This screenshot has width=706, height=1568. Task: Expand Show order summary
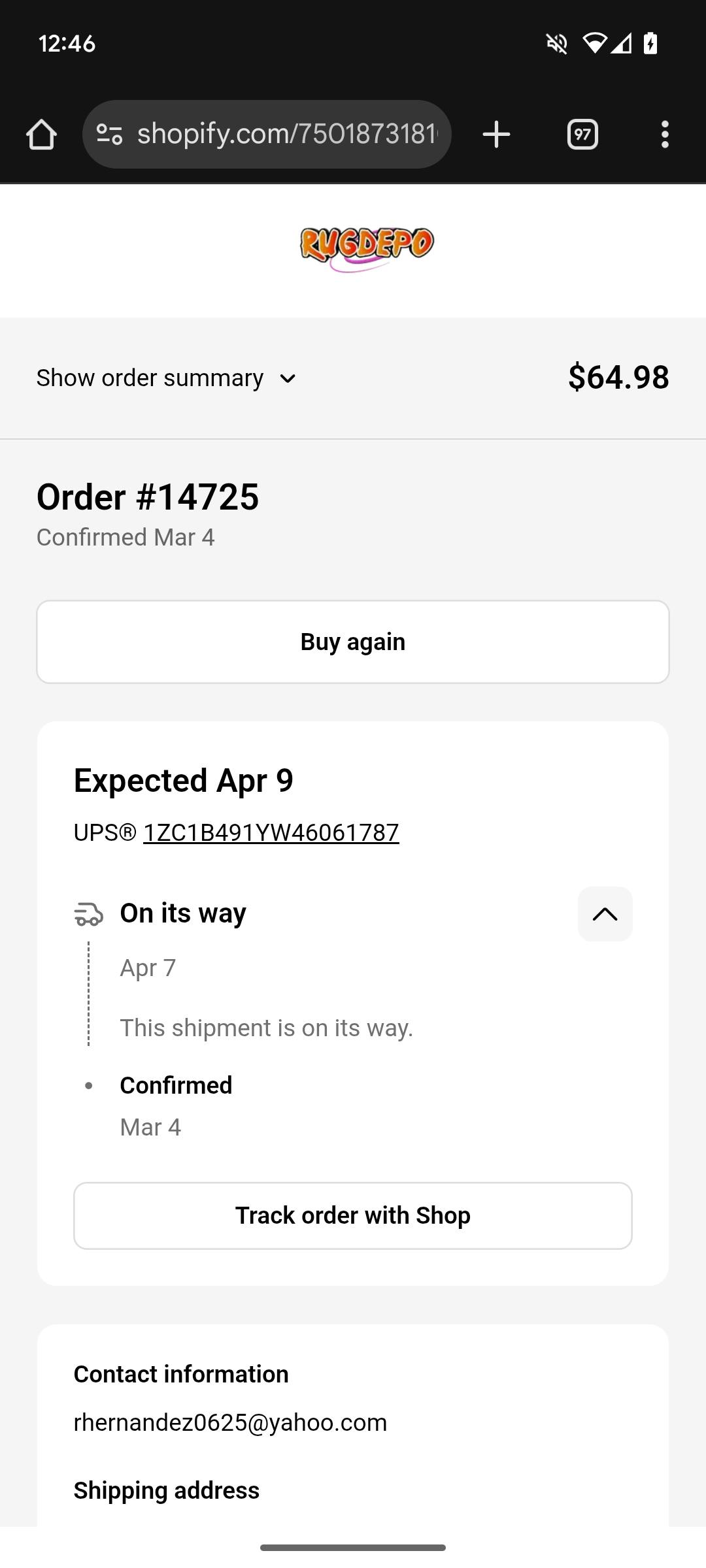click(x=167, y=378)
